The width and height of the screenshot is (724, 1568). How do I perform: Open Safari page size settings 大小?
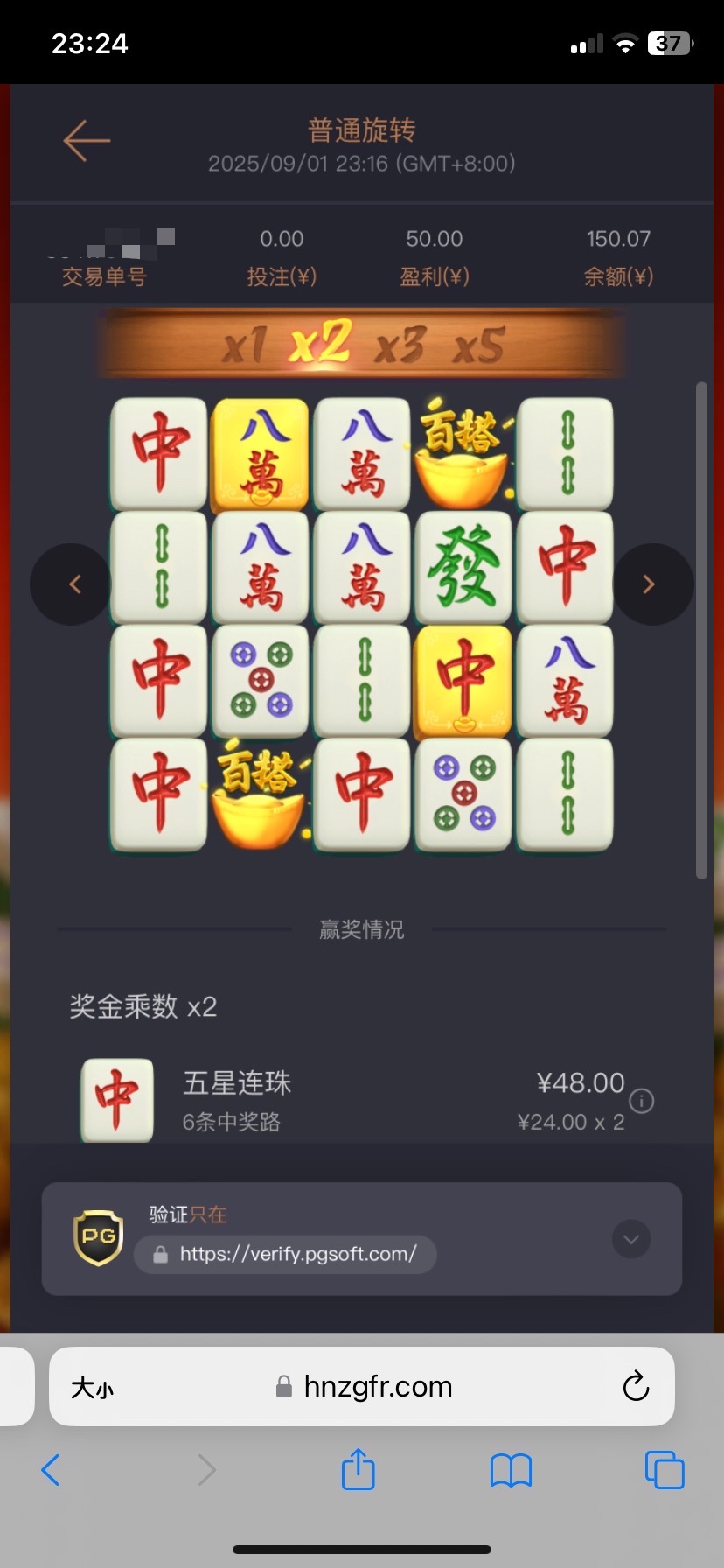[92, 1387]
